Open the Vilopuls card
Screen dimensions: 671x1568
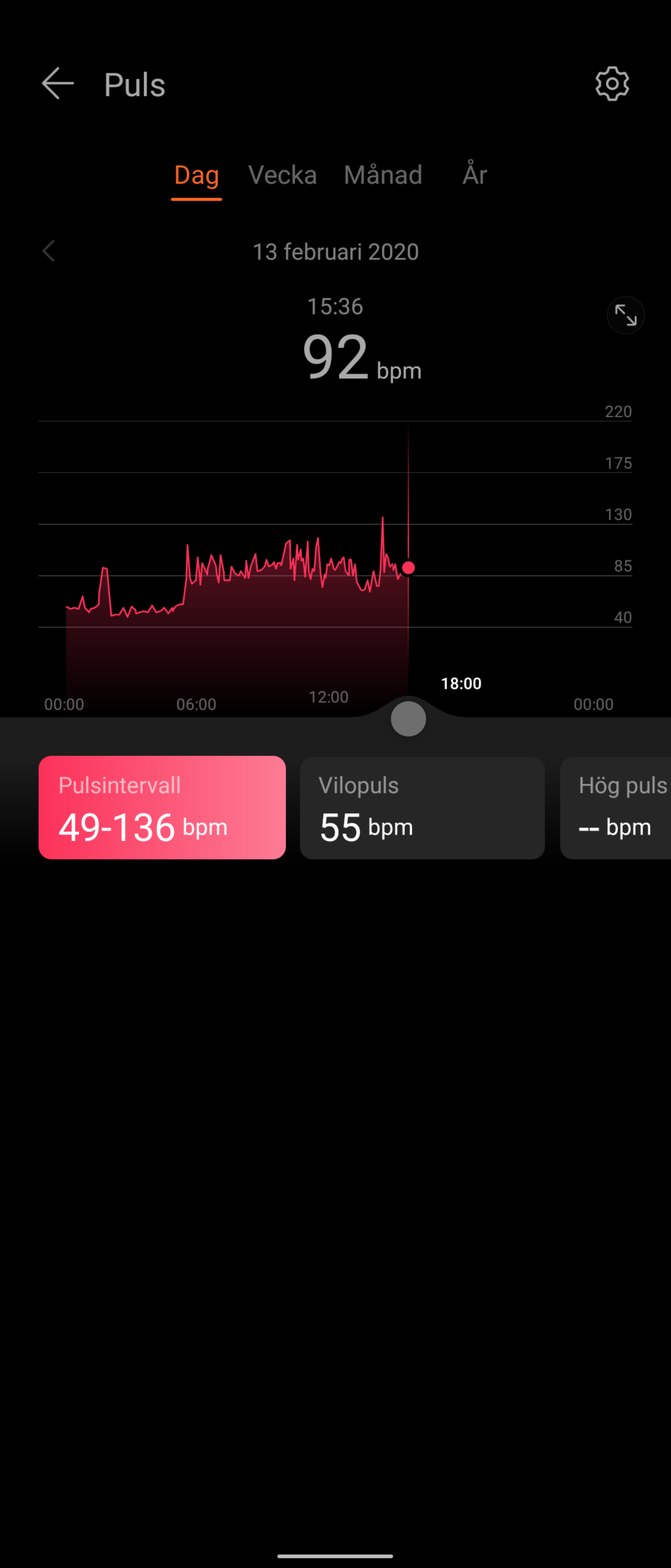(422, 807)
